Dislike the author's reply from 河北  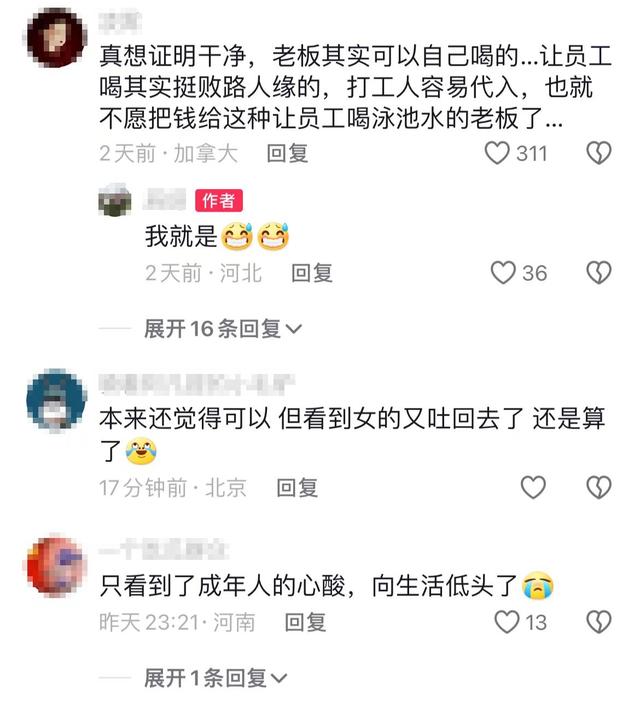point(598,272)
